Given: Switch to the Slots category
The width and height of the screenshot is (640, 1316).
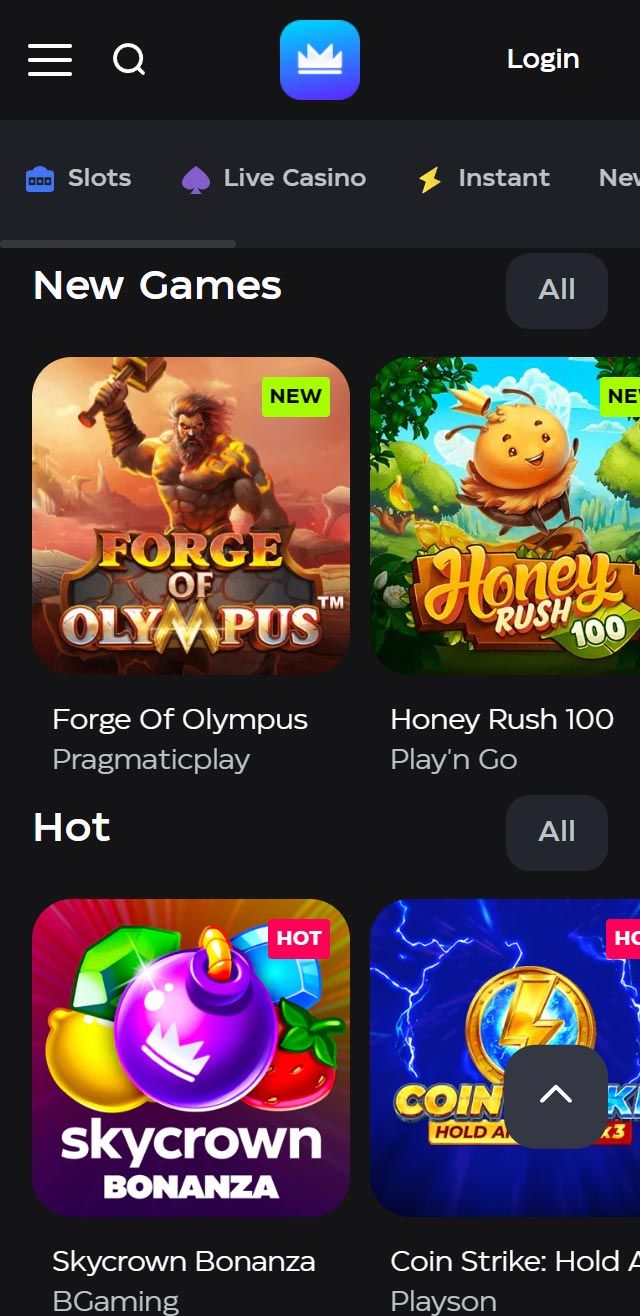Looking at the screenshot, I should tap(79, 179).
